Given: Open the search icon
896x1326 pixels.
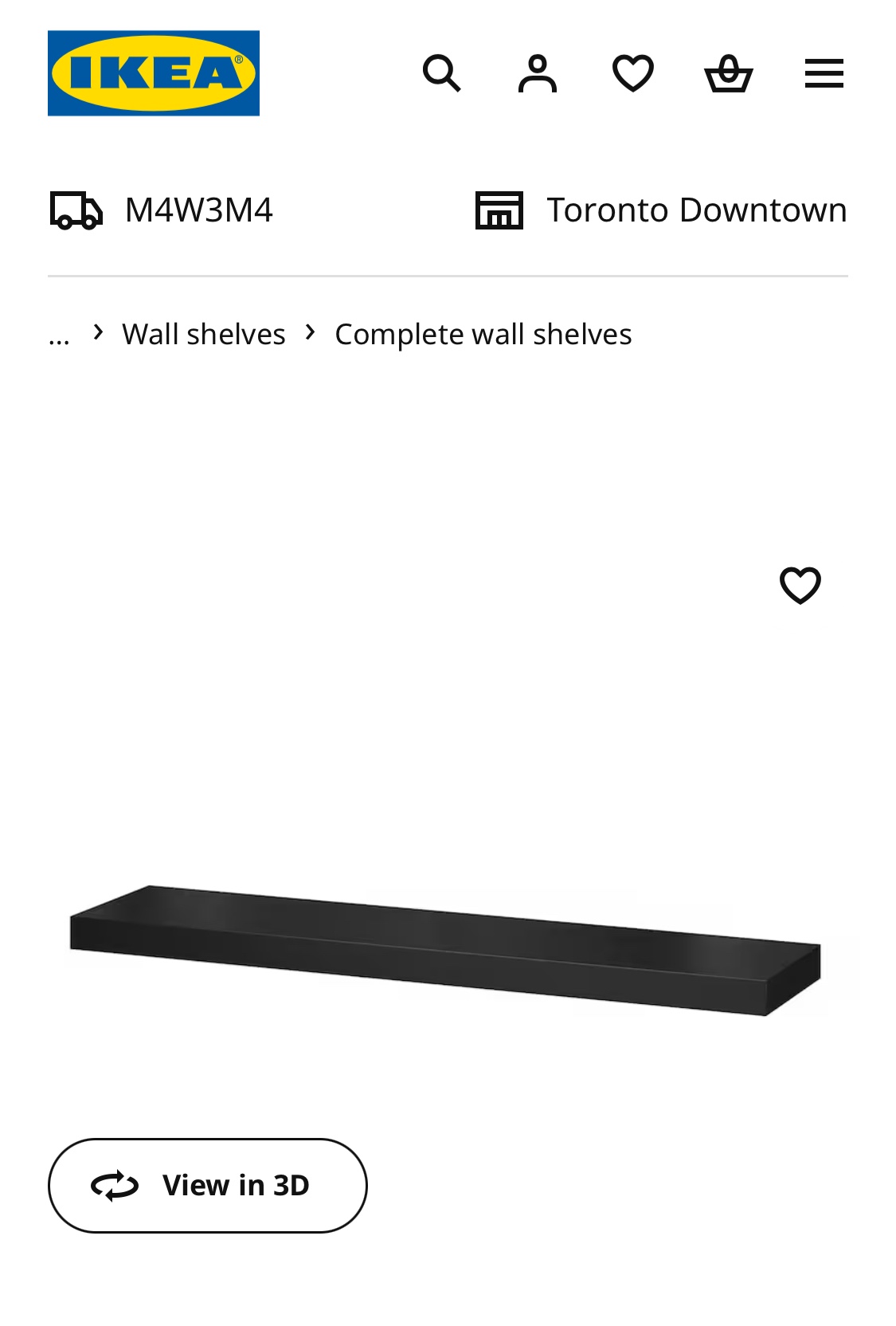Looking at the screenshot, I should point(441,73).
